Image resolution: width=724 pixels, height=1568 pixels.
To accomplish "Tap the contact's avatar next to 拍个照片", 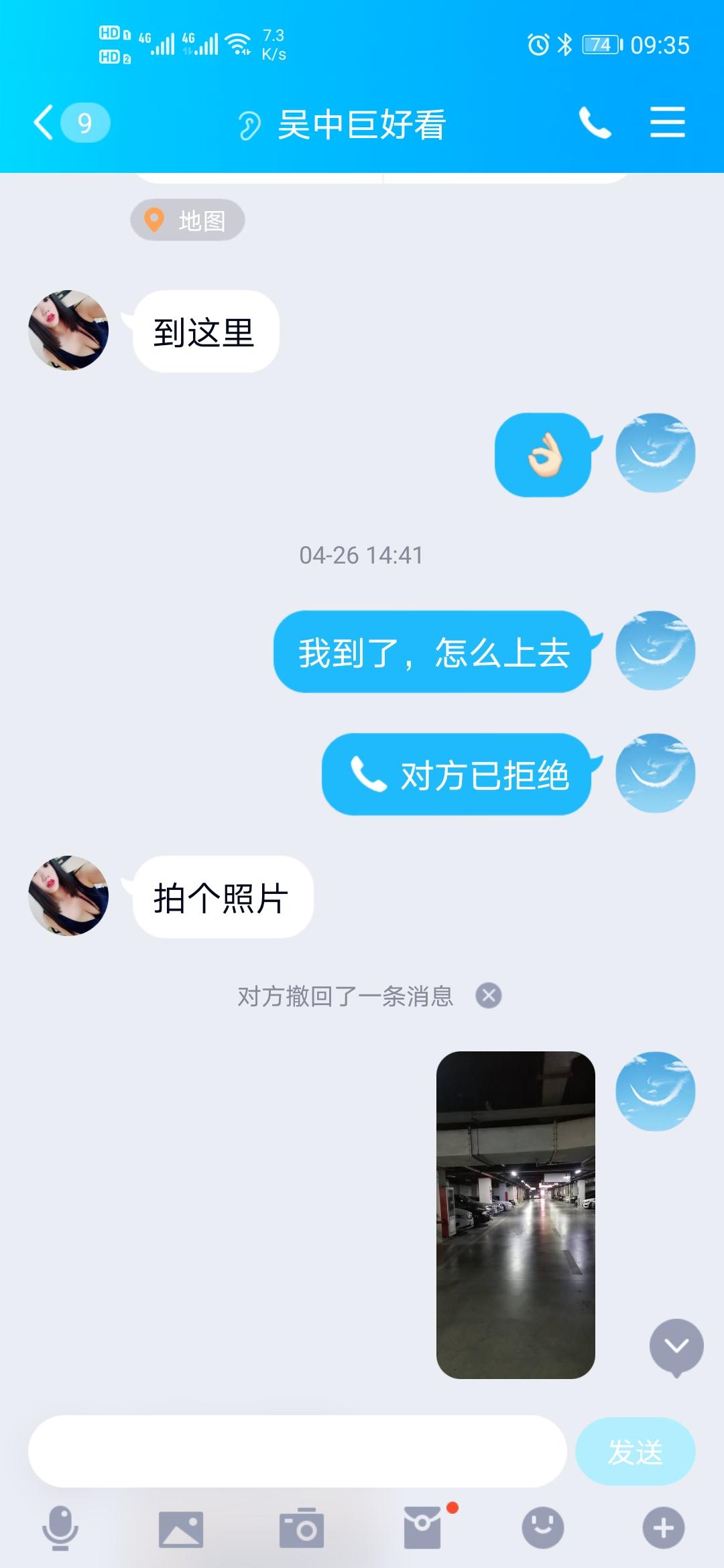I will (x=68, y=897).
